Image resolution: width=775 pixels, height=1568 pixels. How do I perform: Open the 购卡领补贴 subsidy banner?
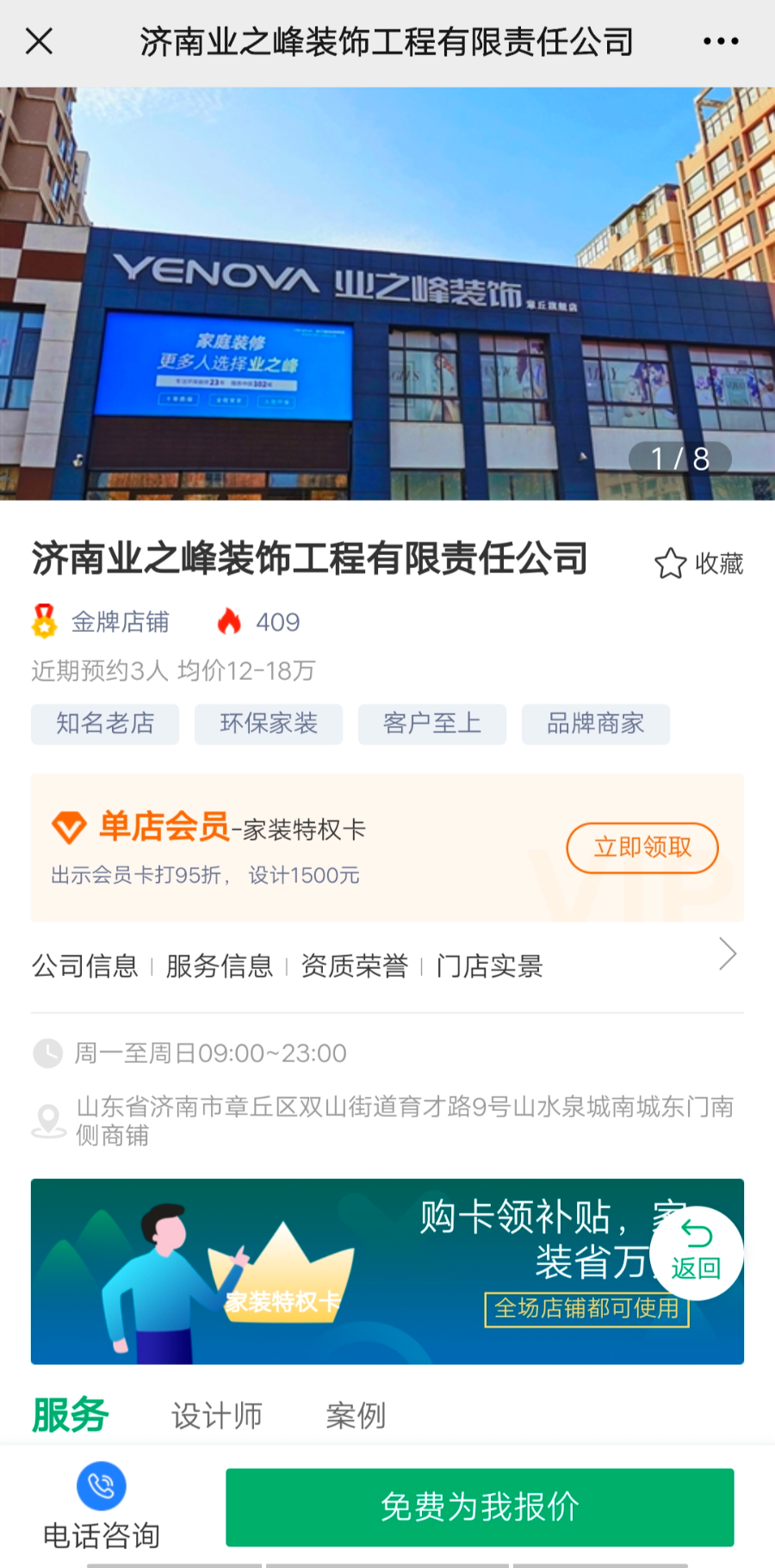[344, 1271]
